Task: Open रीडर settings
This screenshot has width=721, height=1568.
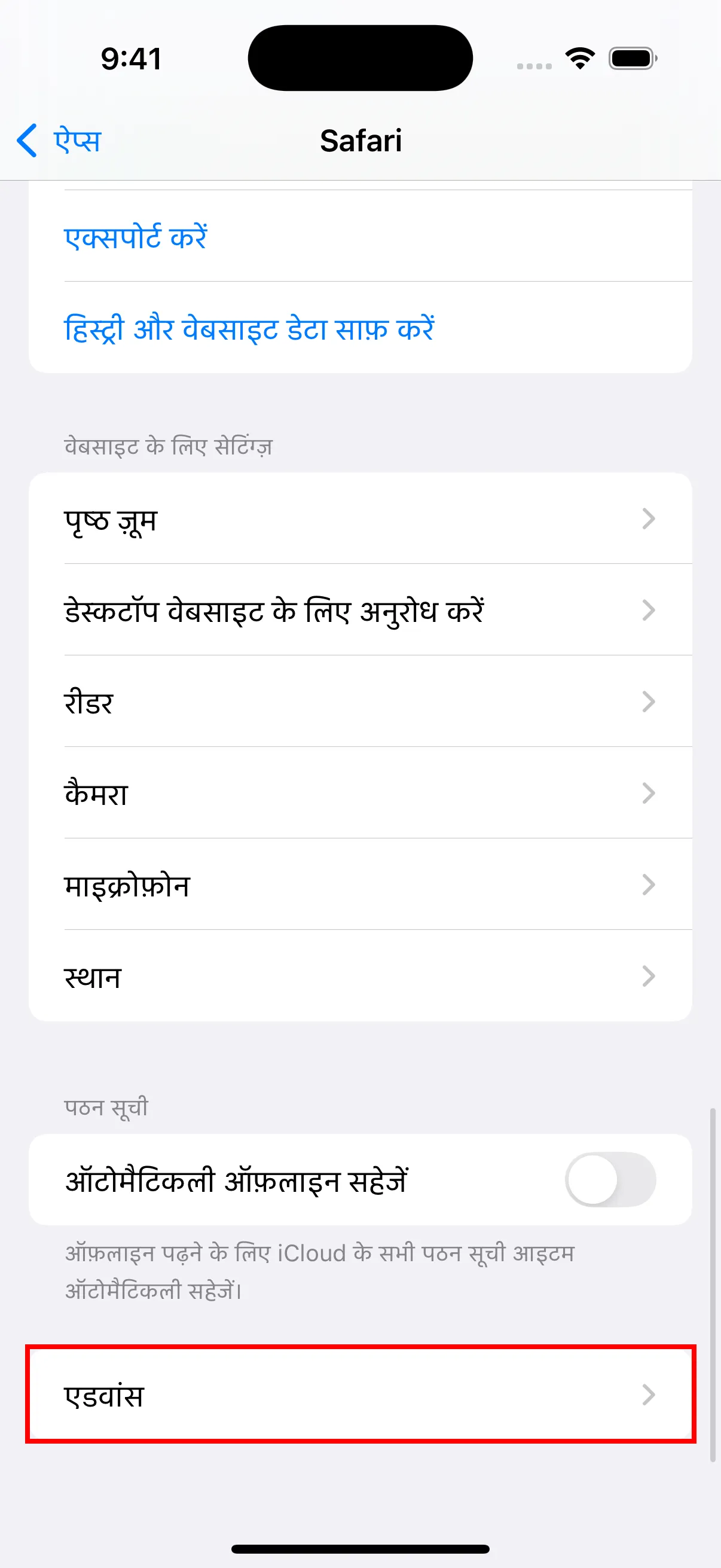Action: click(359, 702)
